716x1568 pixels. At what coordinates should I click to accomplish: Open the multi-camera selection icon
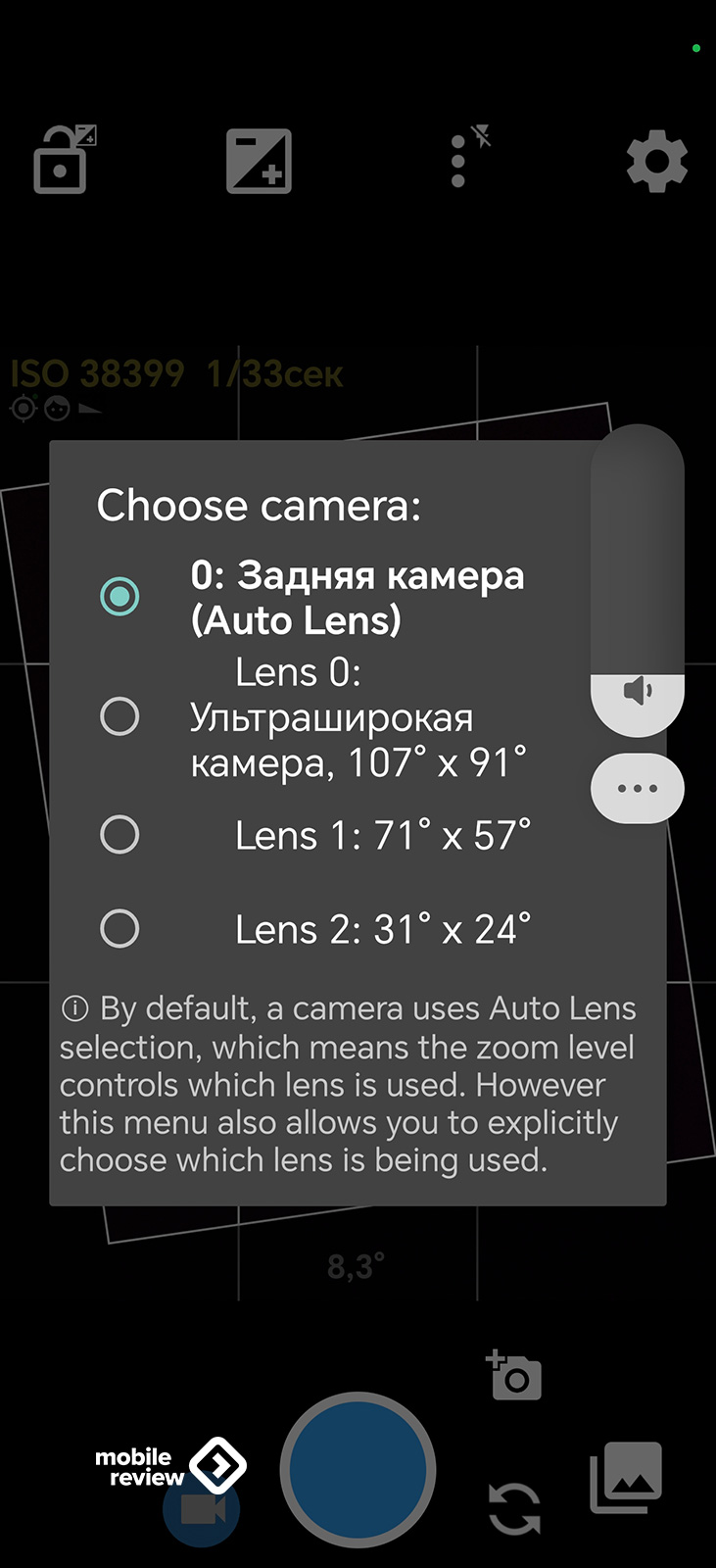[x=513, y=1376]
